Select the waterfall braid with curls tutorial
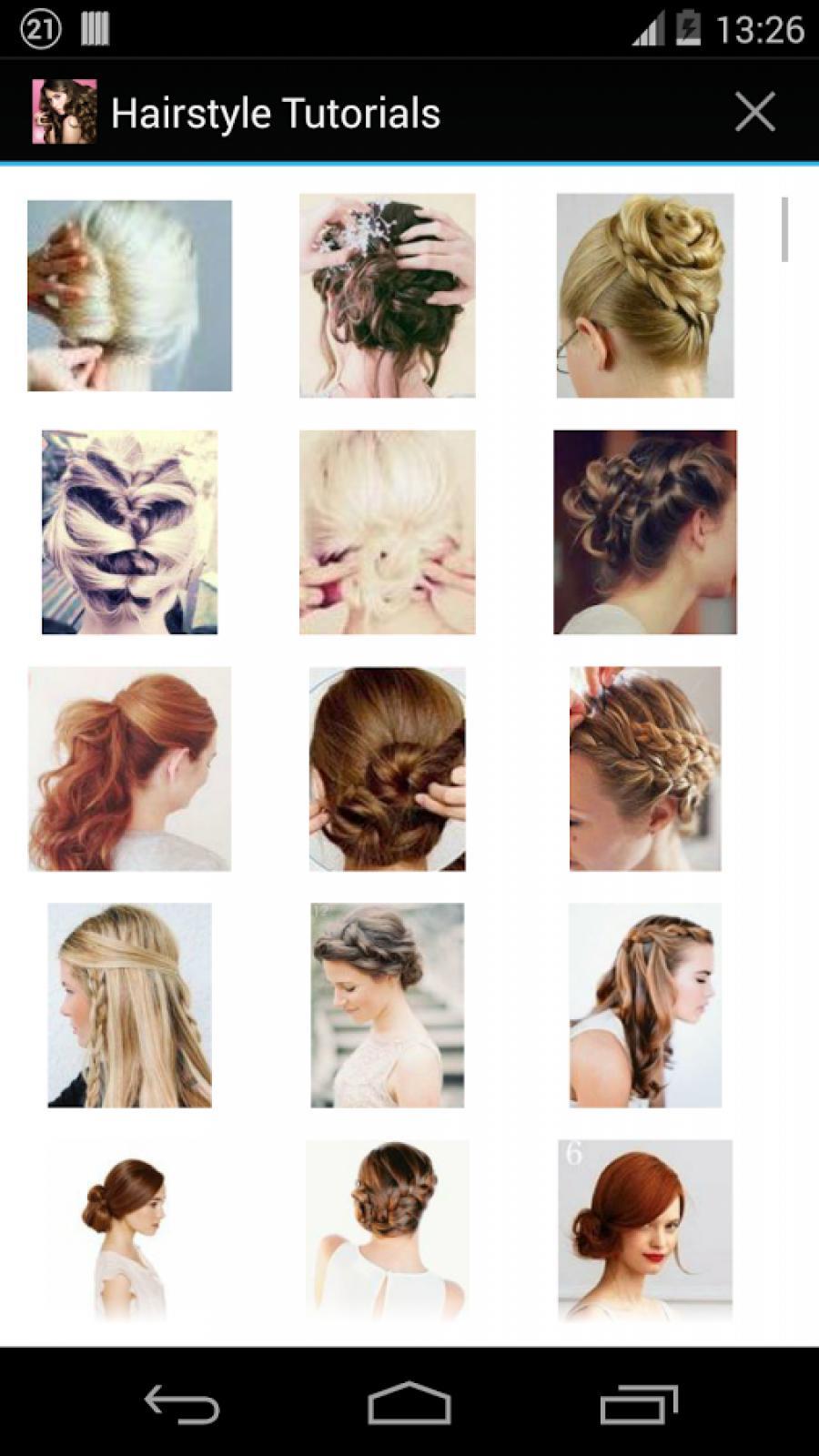 645,1006
